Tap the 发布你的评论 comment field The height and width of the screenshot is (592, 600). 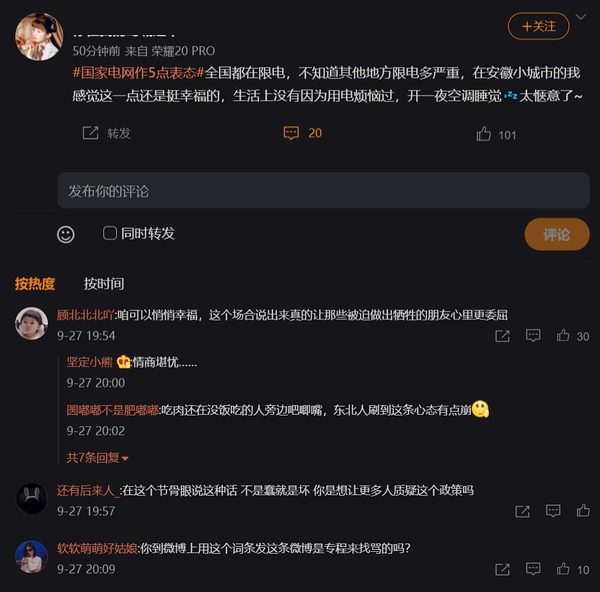(322, 190)
